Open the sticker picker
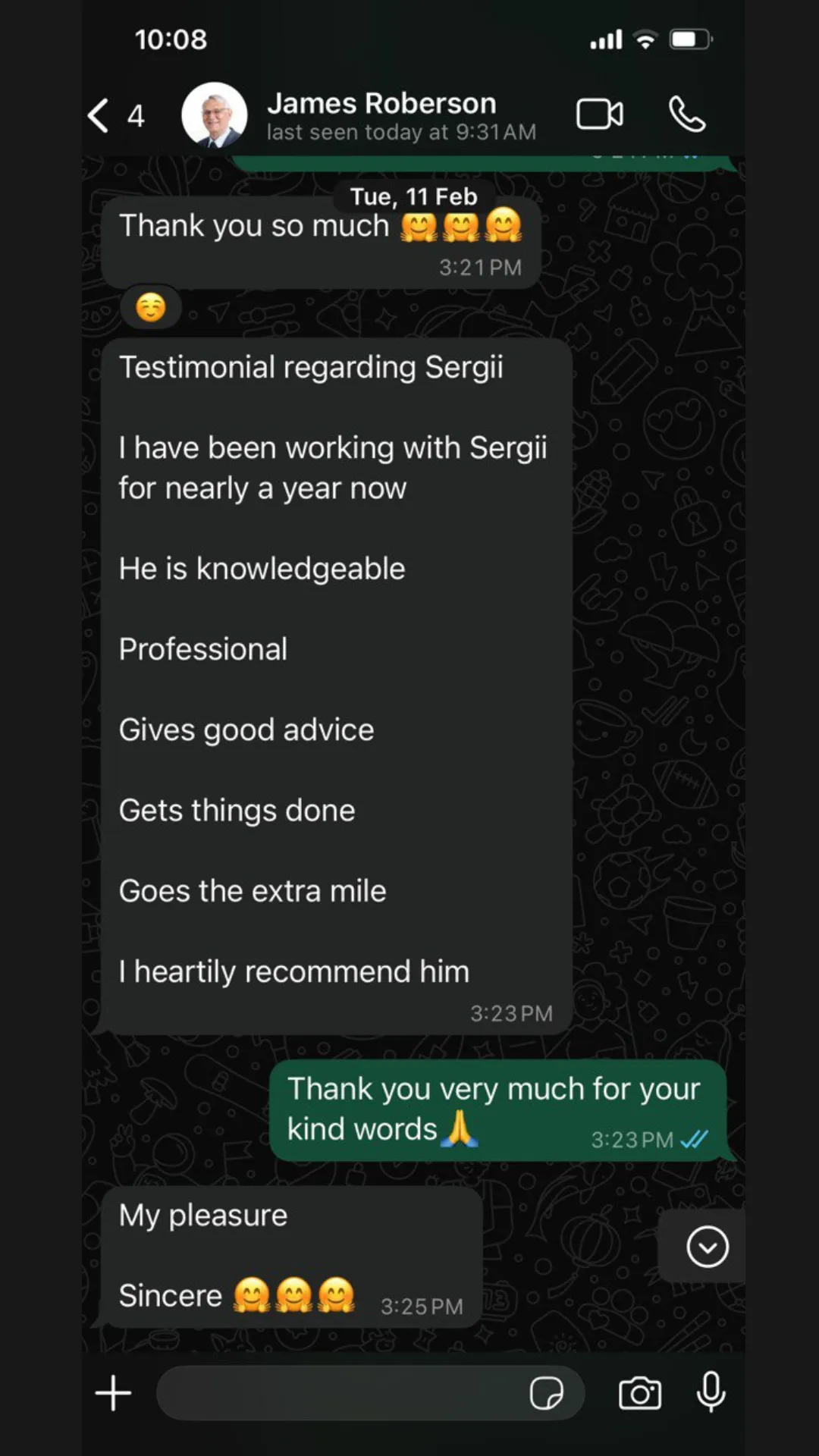 pos(546,1393)
